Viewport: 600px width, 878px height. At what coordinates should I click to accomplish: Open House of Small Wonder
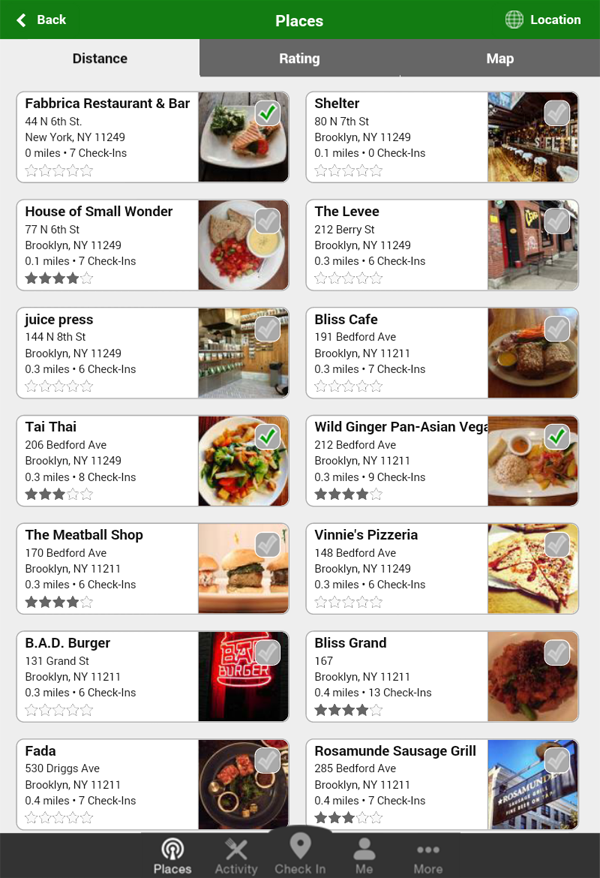tap(108, 245)
